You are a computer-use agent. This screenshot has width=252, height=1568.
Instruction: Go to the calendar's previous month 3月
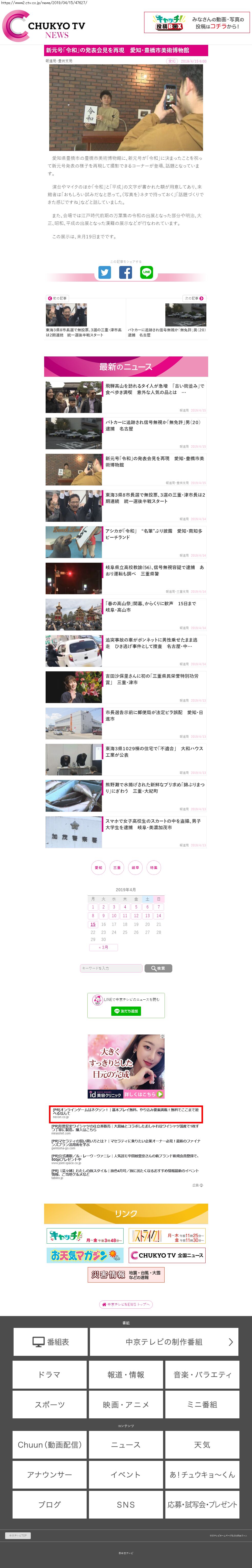[104, 947]
